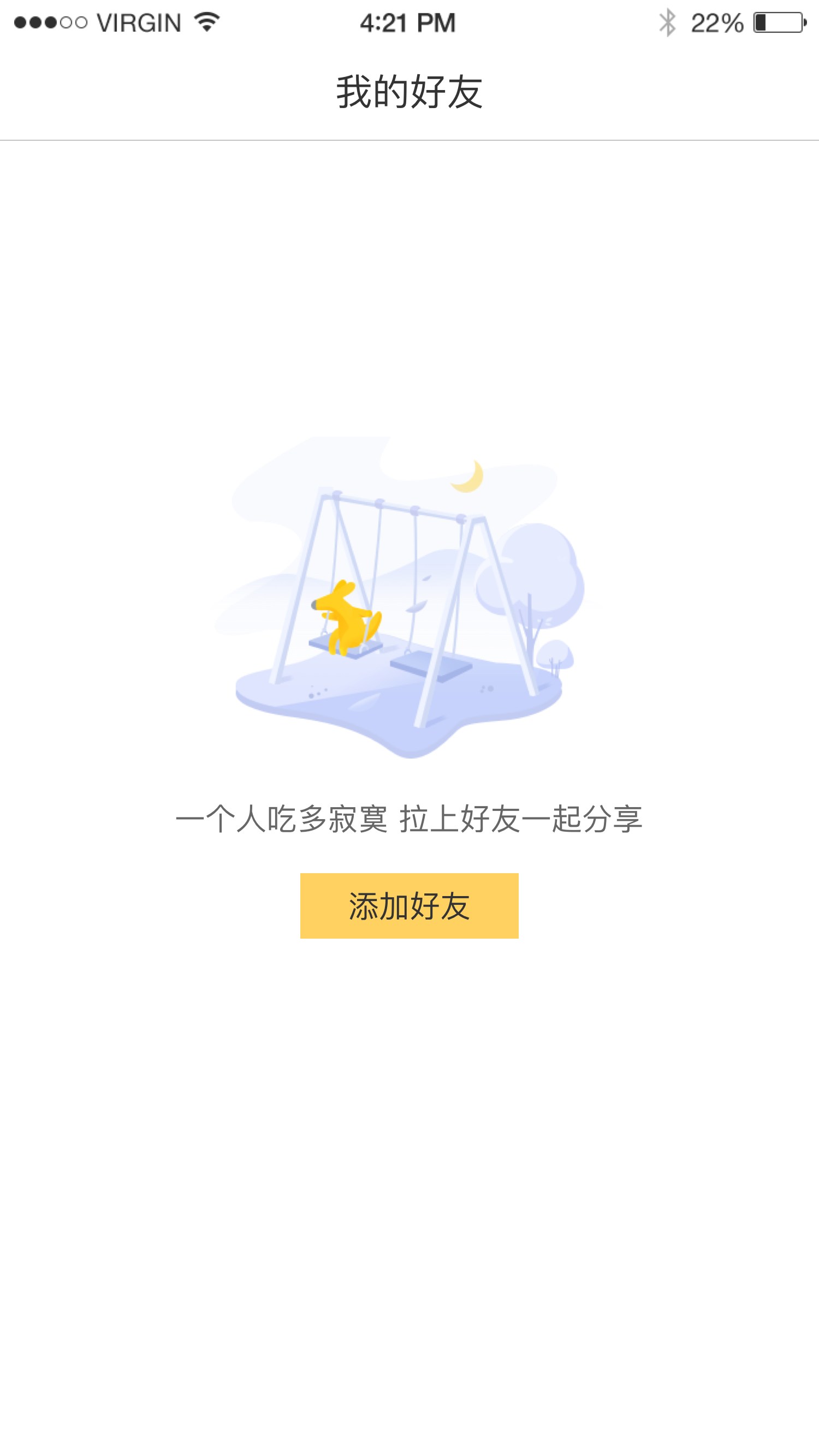Tap the 添加好友 button
Screen dimensions: 819x1456
[409, 905]
